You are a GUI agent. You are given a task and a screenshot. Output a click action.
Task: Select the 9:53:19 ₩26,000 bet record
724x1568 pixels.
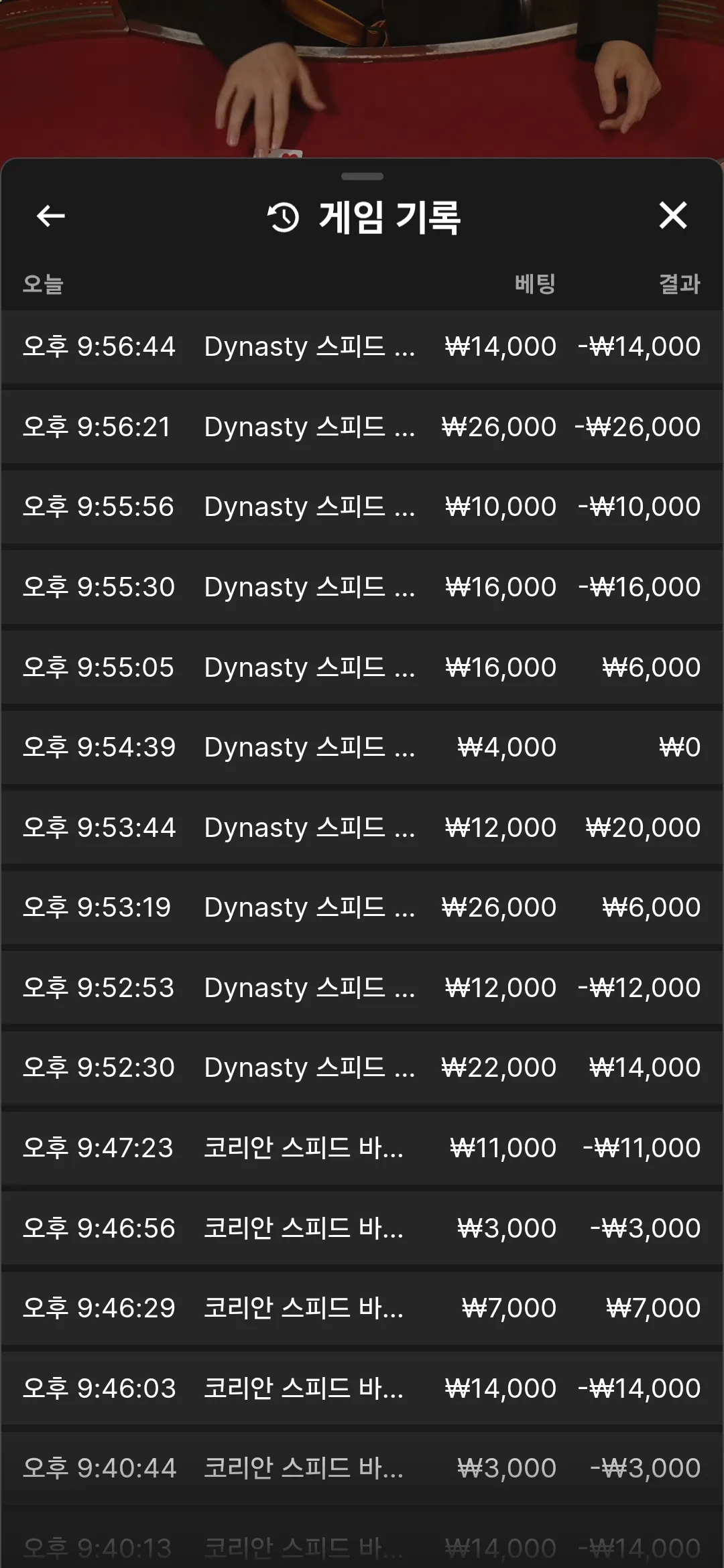pos(362,907)
